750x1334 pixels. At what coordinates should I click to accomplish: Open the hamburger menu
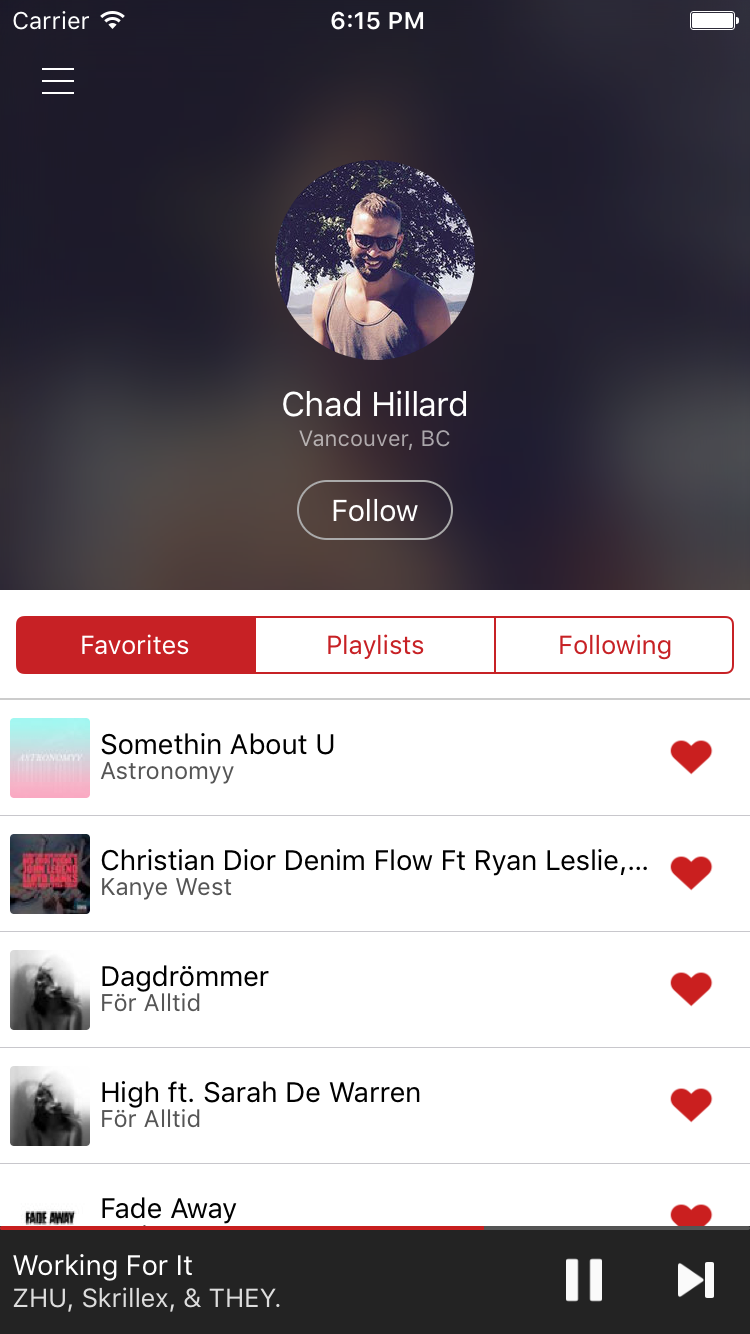(58, 81)
